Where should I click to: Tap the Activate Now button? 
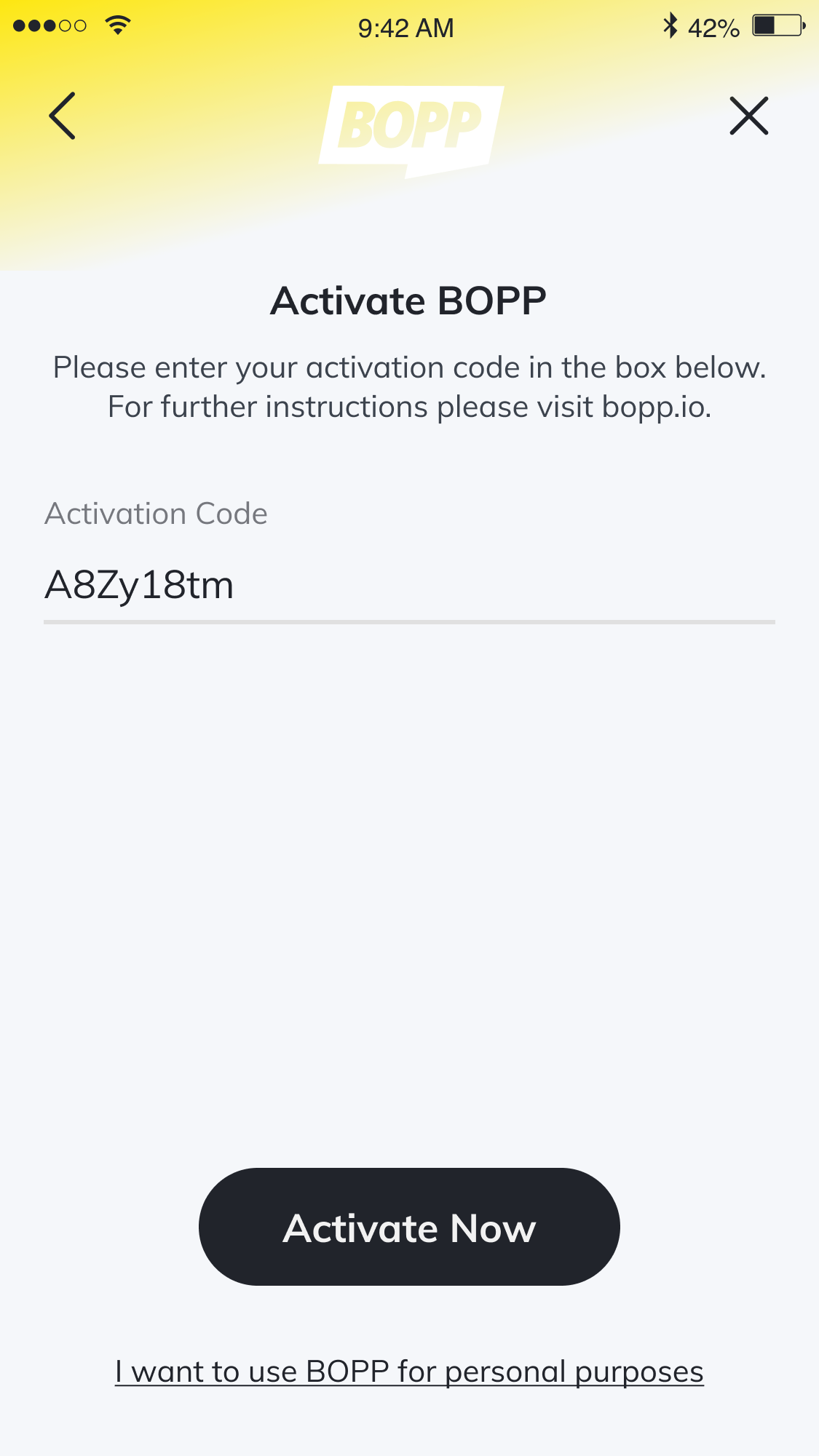[409, 1227]
